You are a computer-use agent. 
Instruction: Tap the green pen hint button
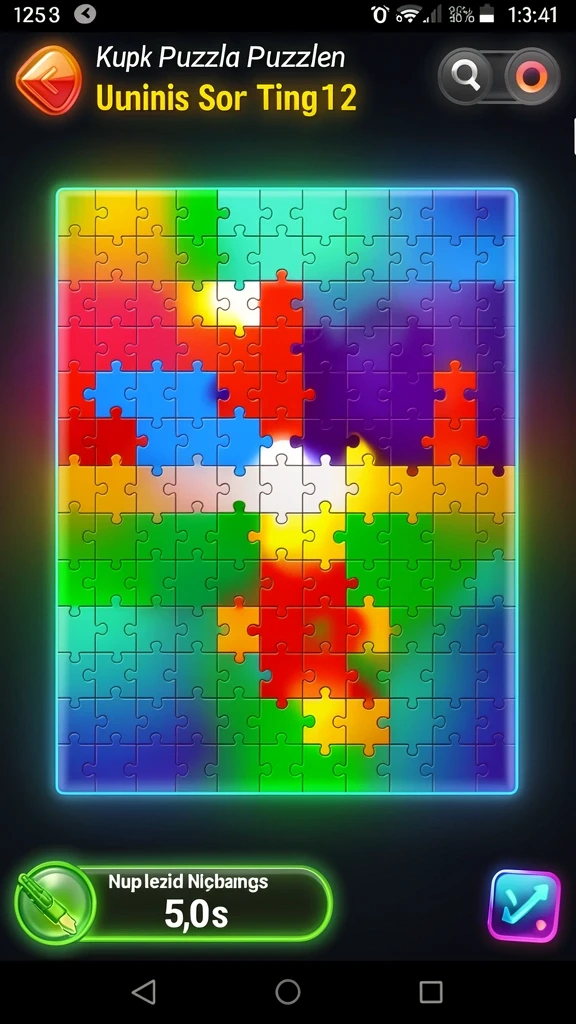click(55, 903)
